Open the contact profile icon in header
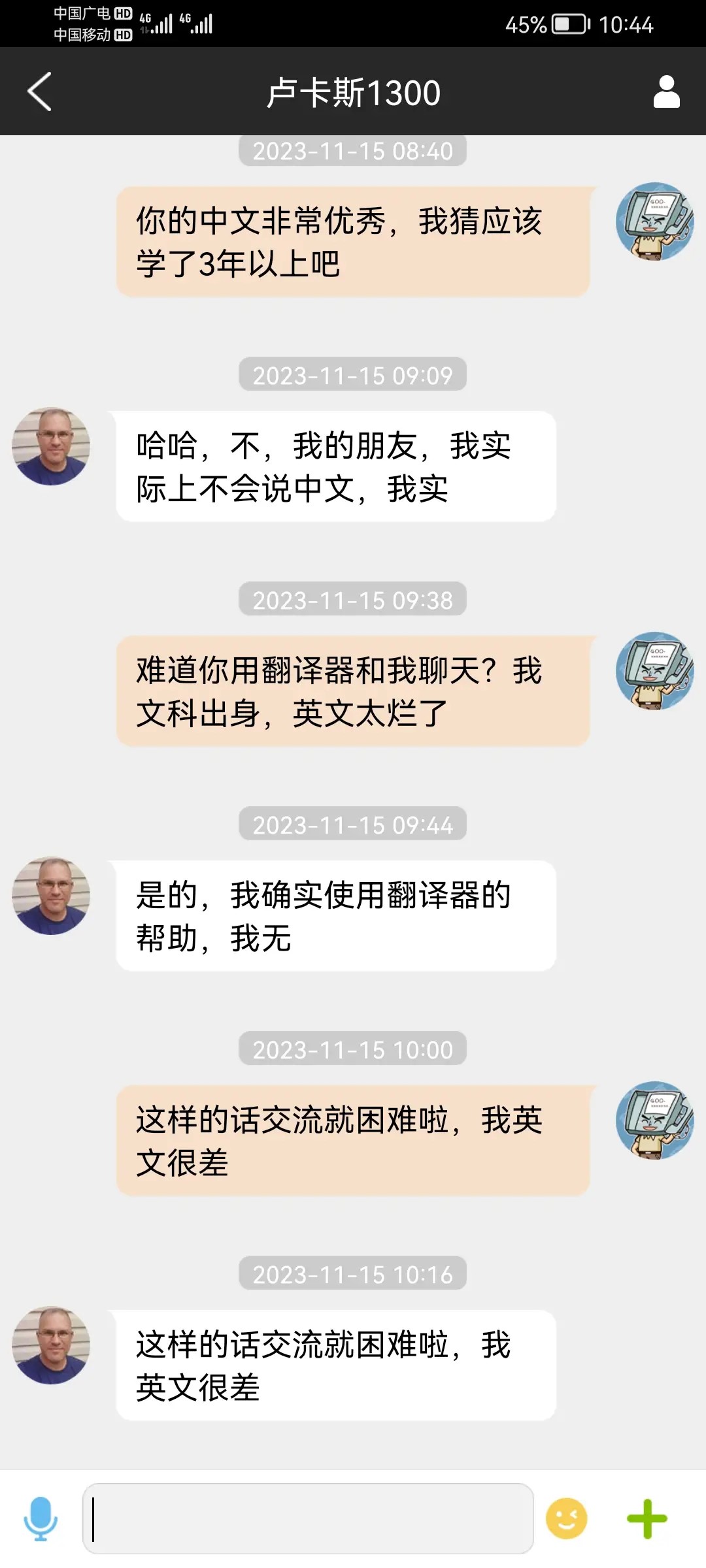The image size is (706, 1568). click(x=666, y=91)
